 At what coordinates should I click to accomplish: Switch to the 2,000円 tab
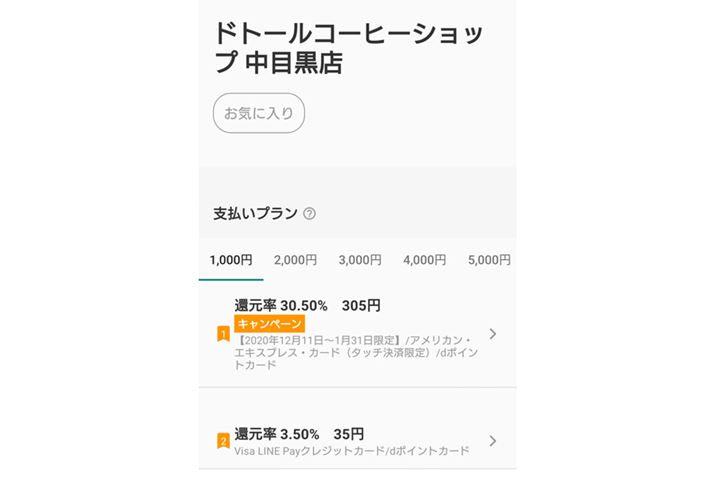point(295,260)
